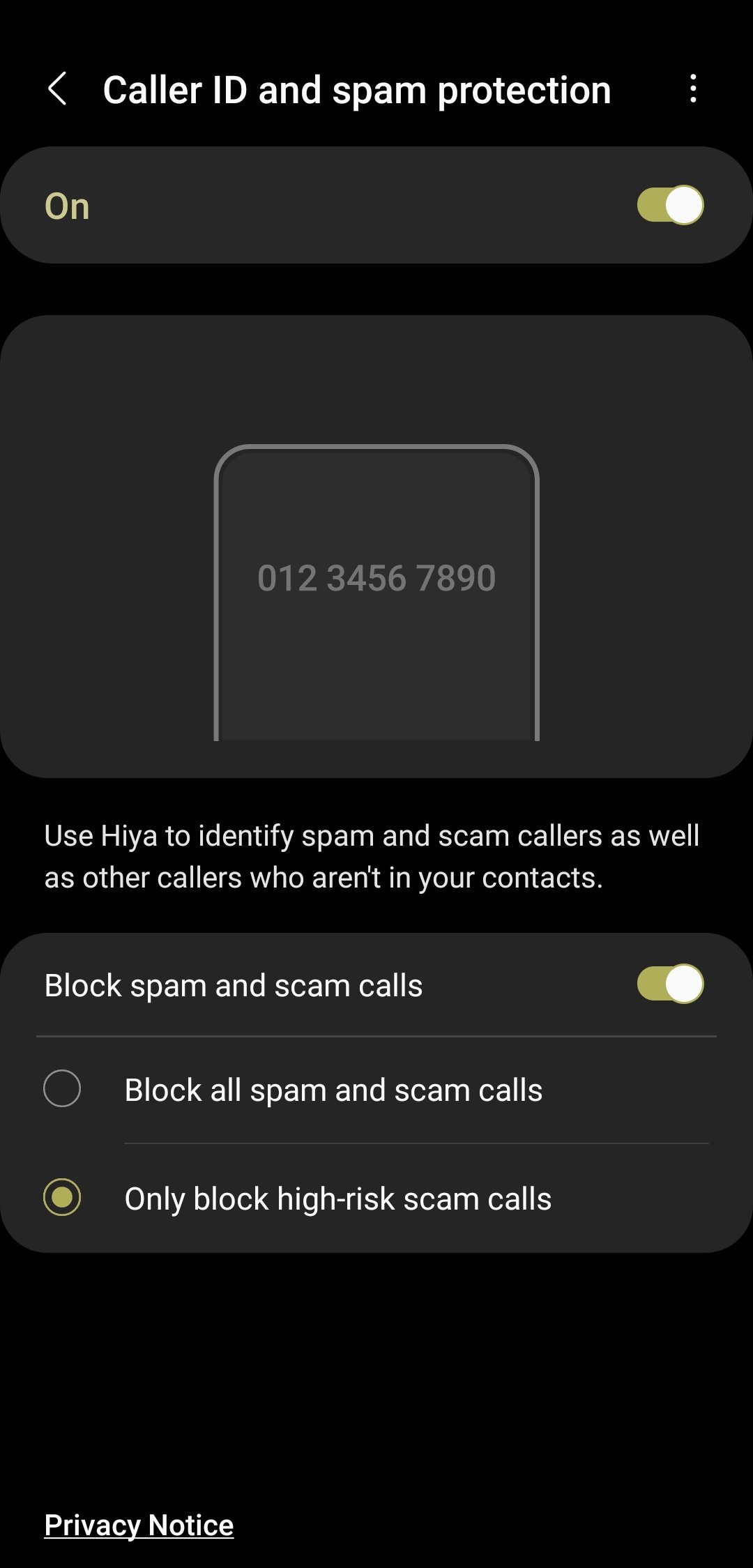Select Block all spam and scam calls
753x1568 pixels.
(x=63, y=1089)
